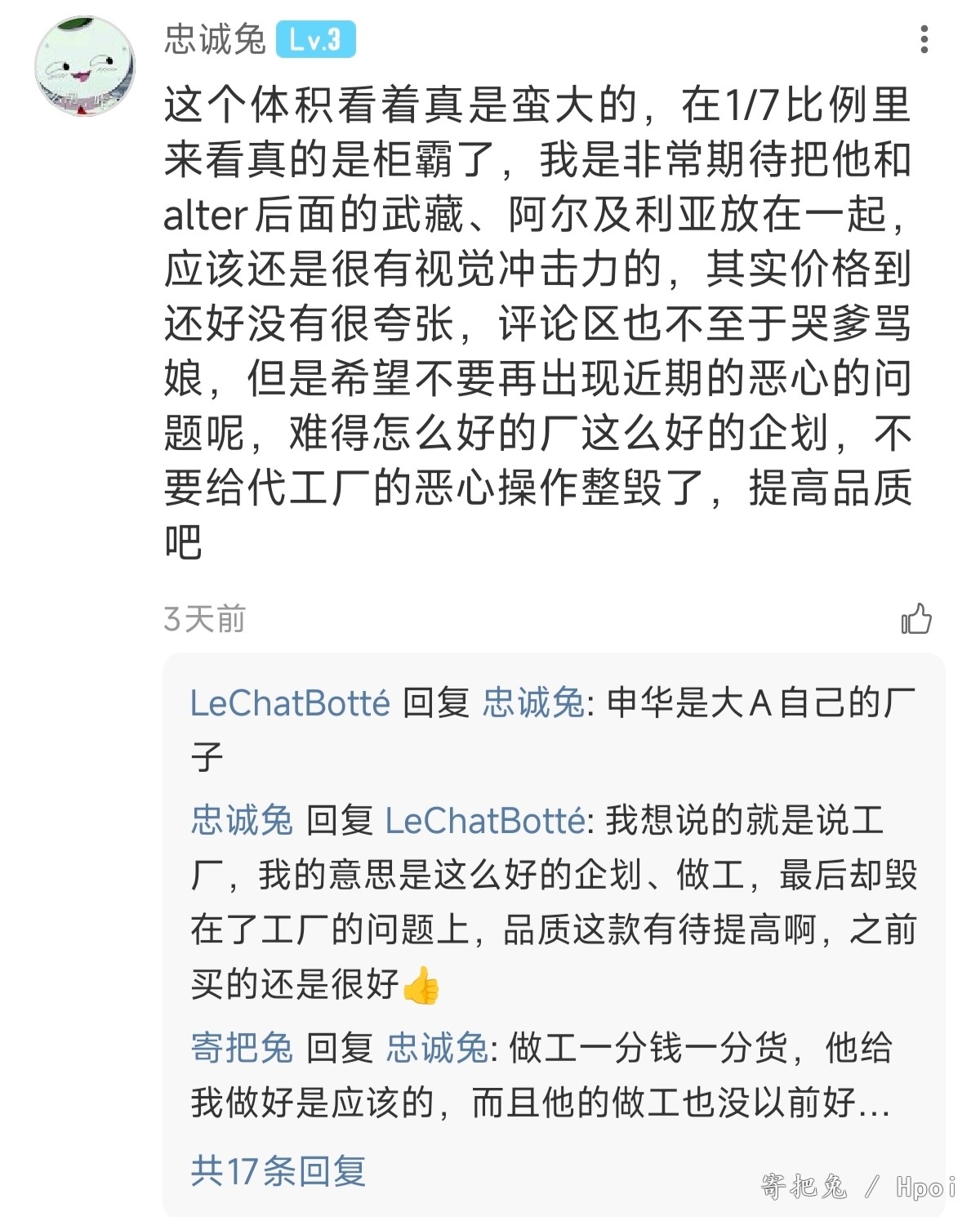Open LeChatBotté's profile from first reply
This screenshot has height=1217, width=980.
point(290,703)
